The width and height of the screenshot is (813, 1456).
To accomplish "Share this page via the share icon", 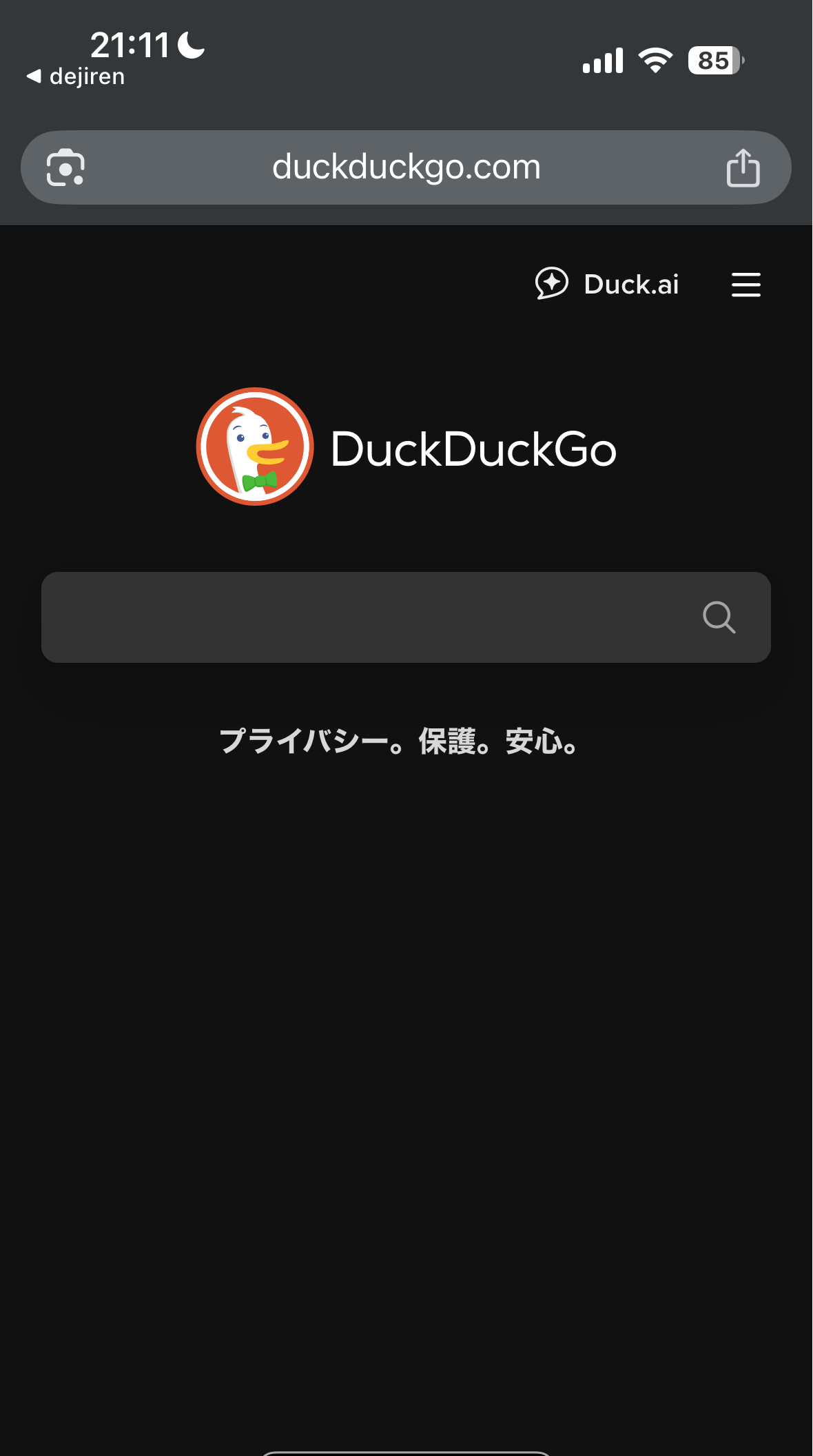I will [x=743, y=167].
